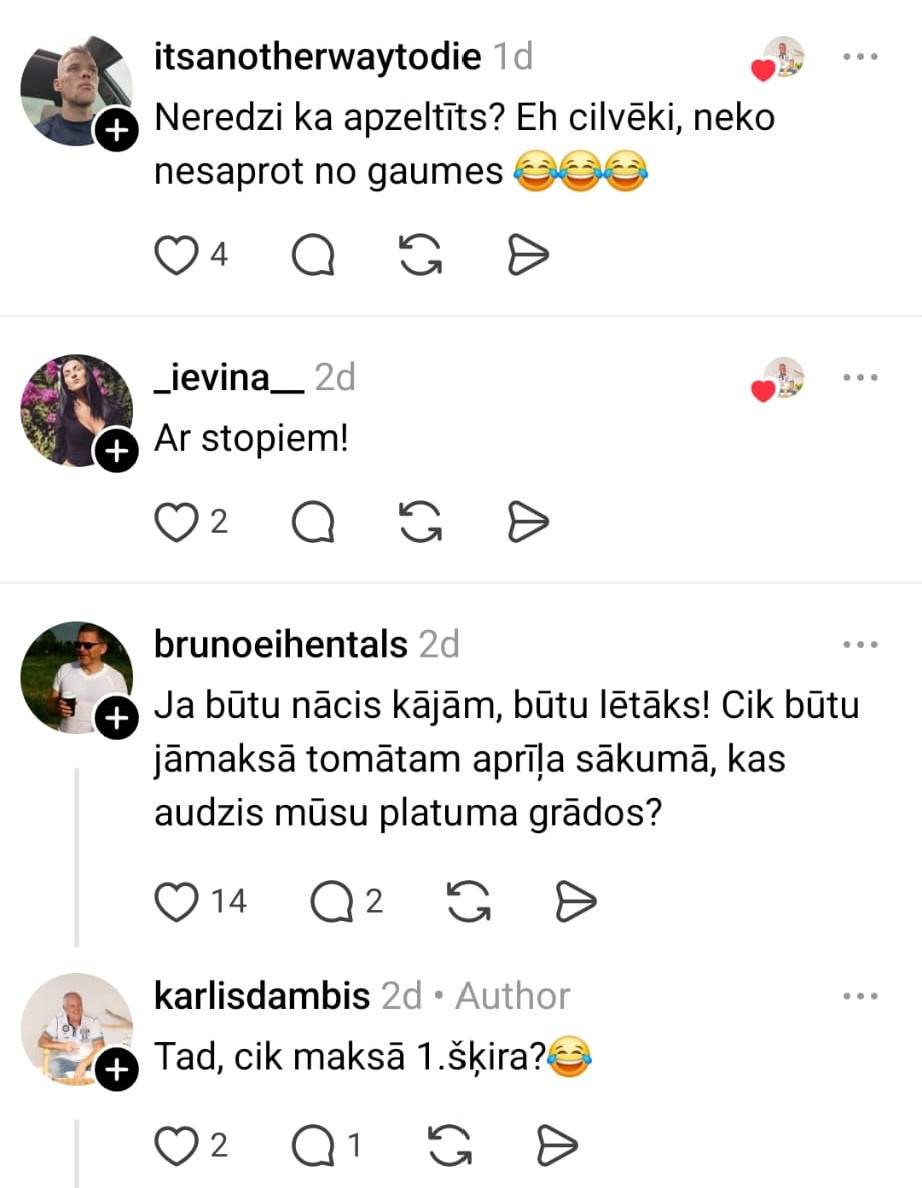Open overflow menu on _ievina__'s comment
The height and width of the screenshot is (1188, 922).
pos(859,378)
